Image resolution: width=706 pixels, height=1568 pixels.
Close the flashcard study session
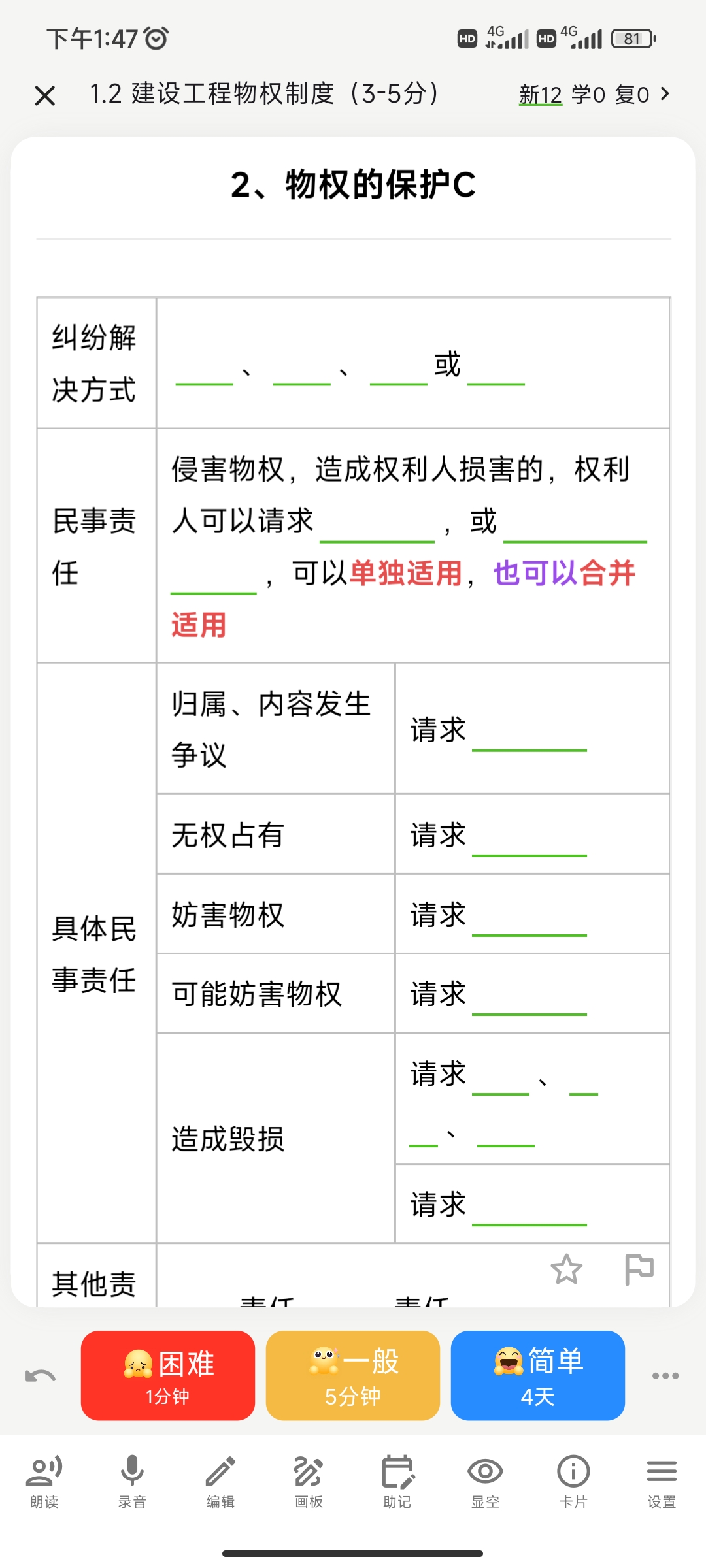click(44, 95)
